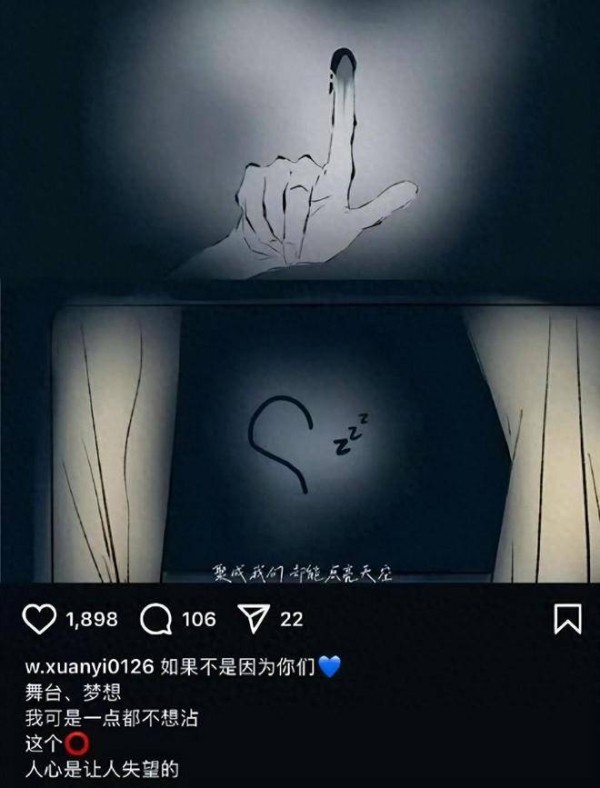
Task: Share this post via the paper plane
Action: [256, 619]
